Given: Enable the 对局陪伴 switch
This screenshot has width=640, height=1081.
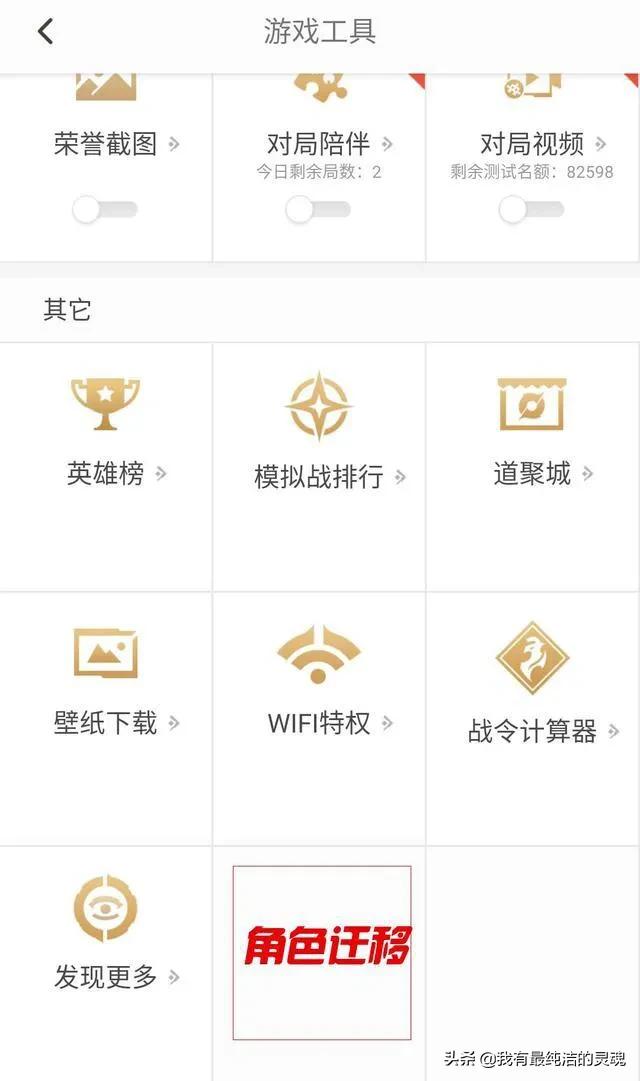Looking at the screenshot, I should pyautogui.click(x=319, y=209).
